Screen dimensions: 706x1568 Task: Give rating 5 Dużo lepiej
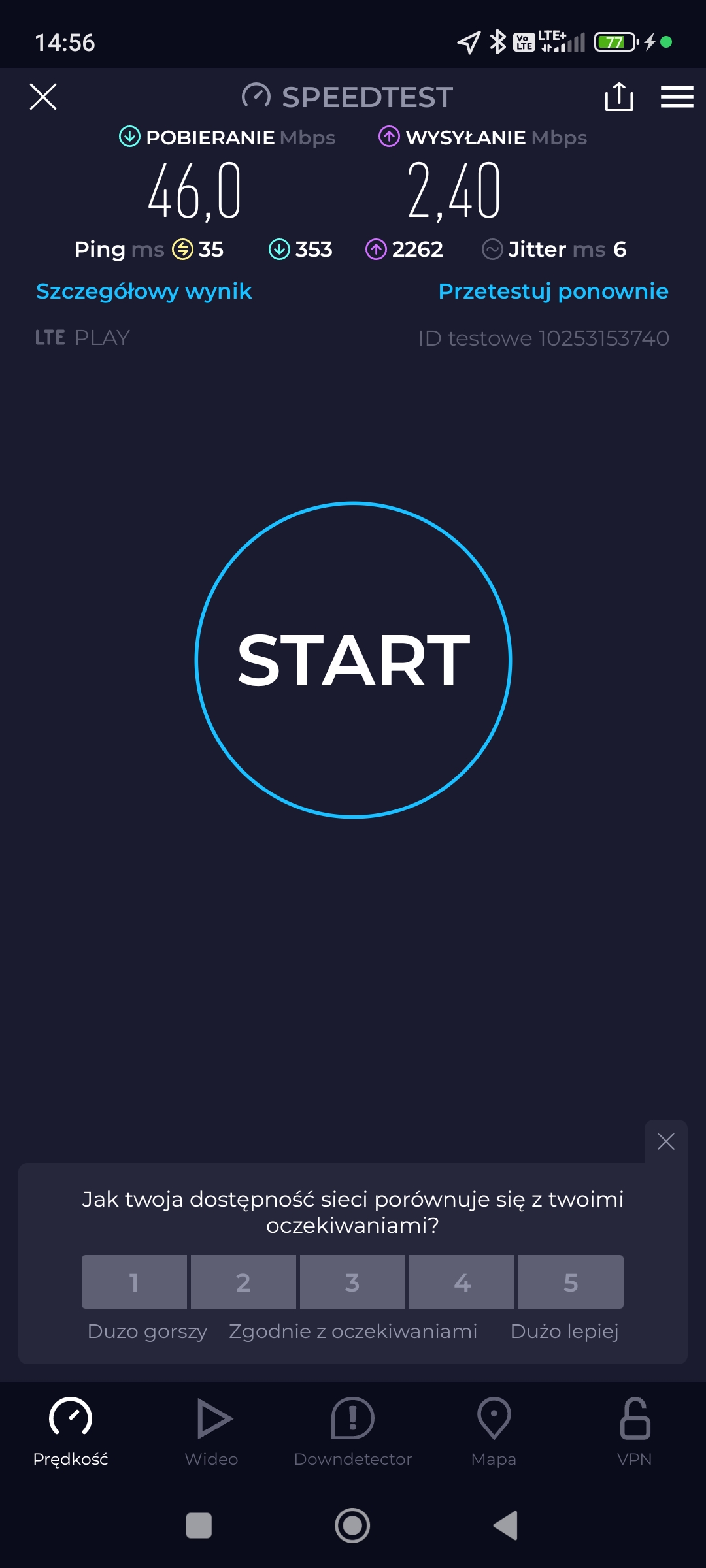(571, 1282)
